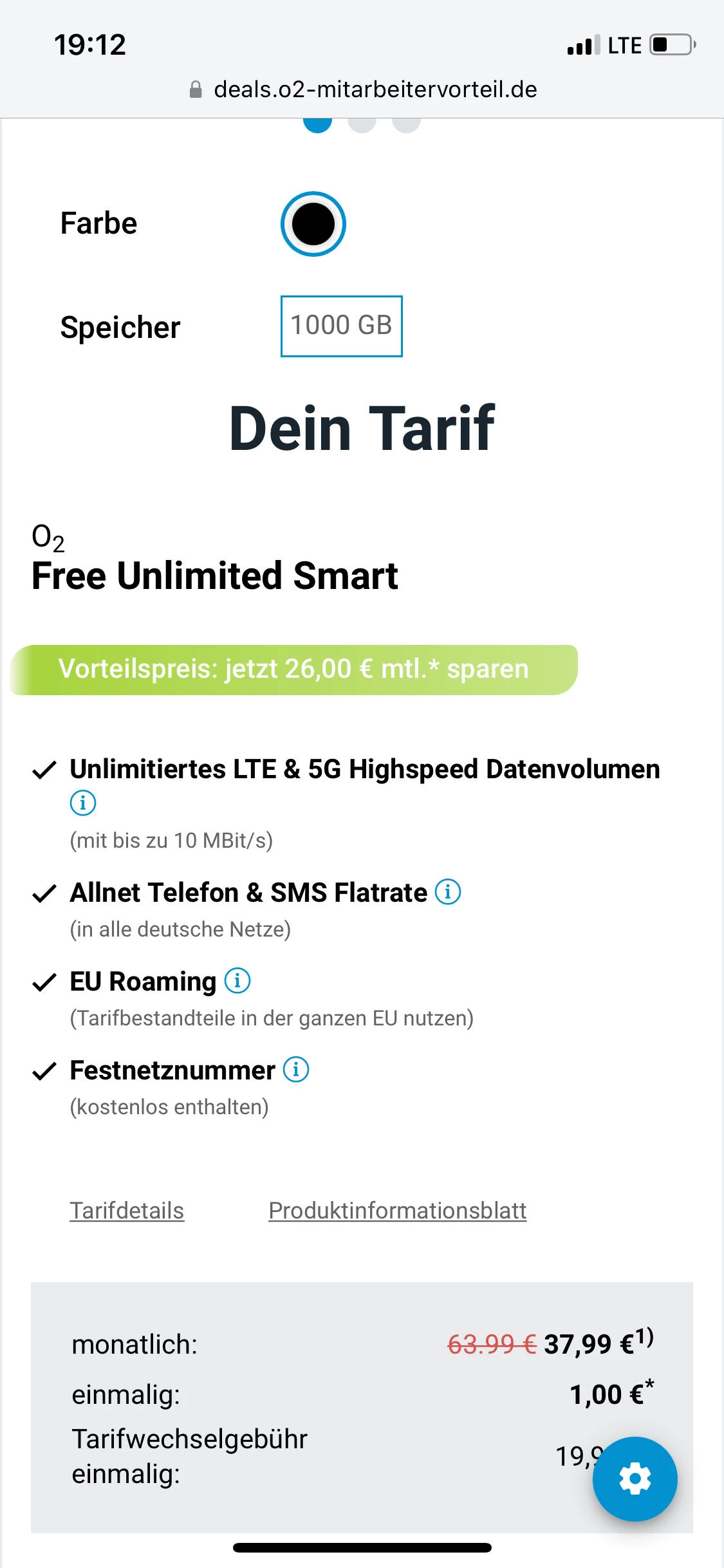Open the Tarifdetails link
The image size is (724, 1568).
[x=127, y=1211]
